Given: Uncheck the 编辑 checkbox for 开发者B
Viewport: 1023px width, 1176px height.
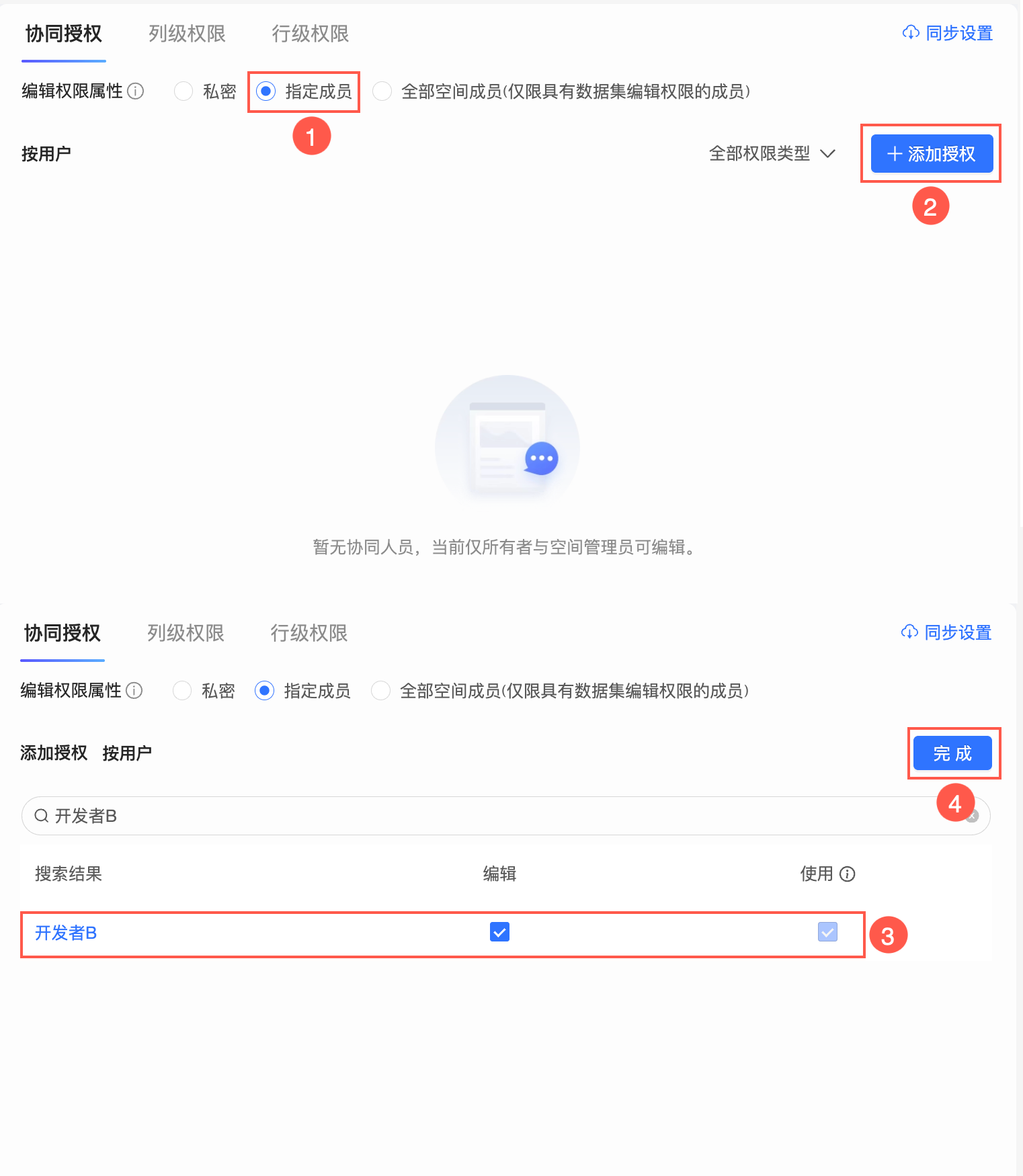Looking at the screenshot, I should pos(499,932).
